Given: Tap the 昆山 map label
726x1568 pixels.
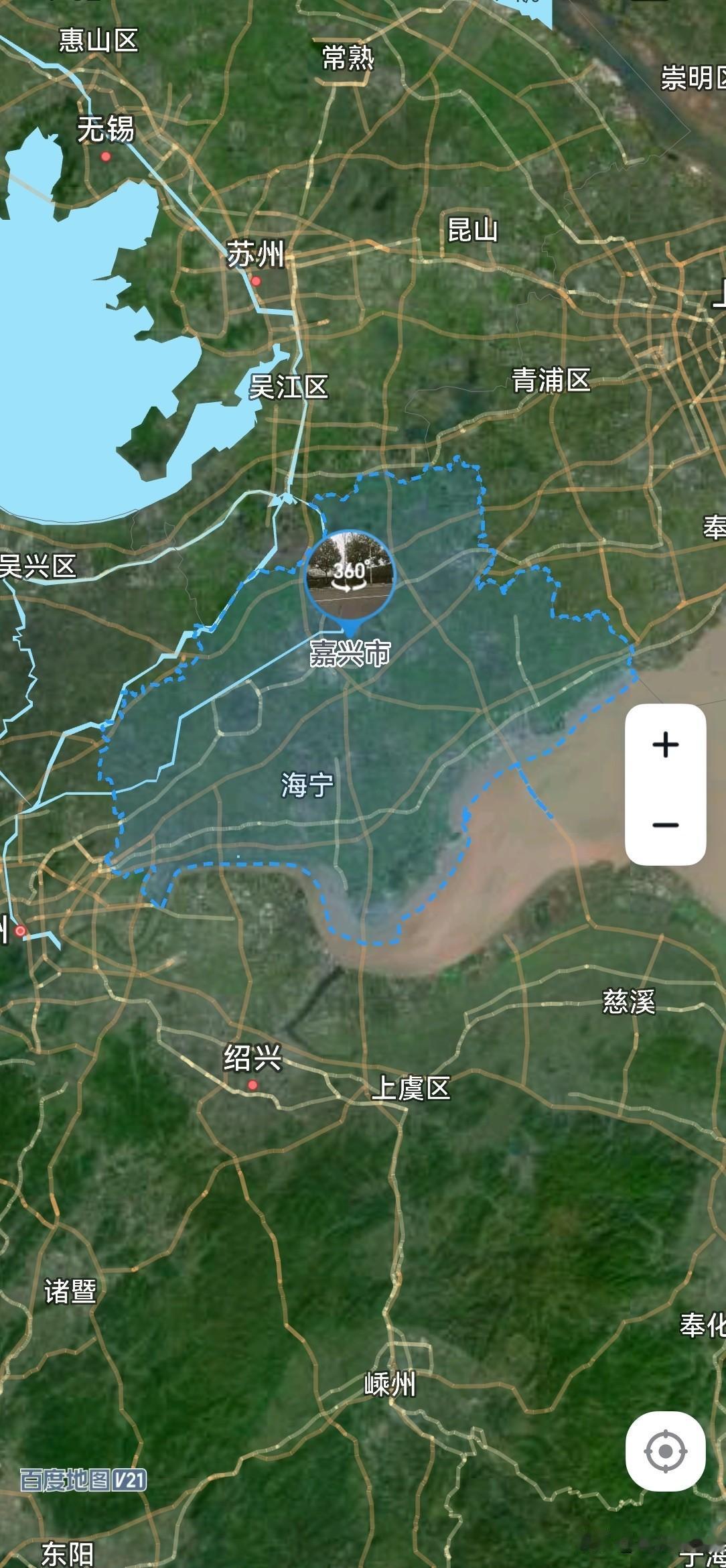Looking at the screenshot, I should pos(473,230).
